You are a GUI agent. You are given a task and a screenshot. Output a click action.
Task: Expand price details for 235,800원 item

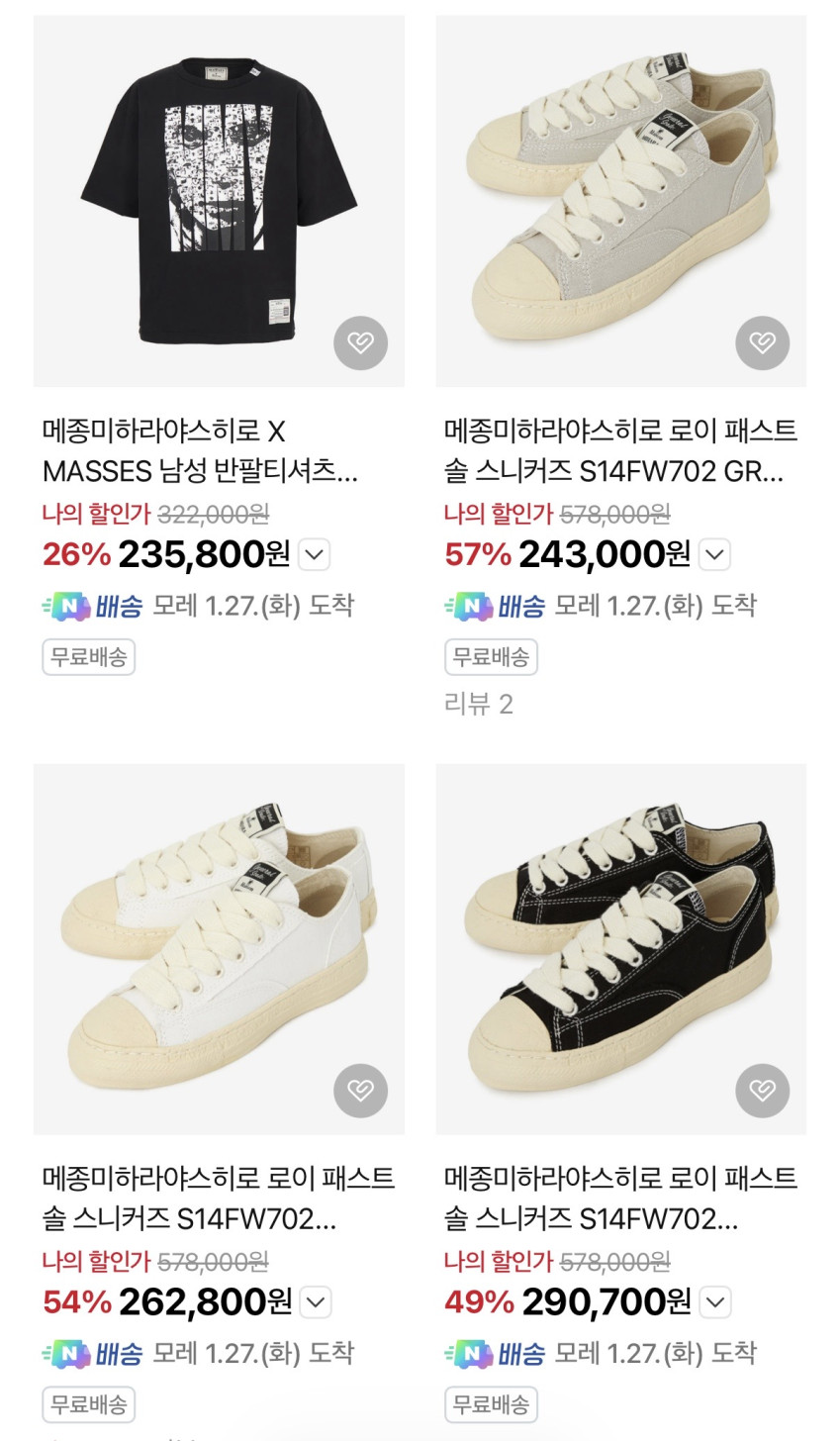[314, 555]
